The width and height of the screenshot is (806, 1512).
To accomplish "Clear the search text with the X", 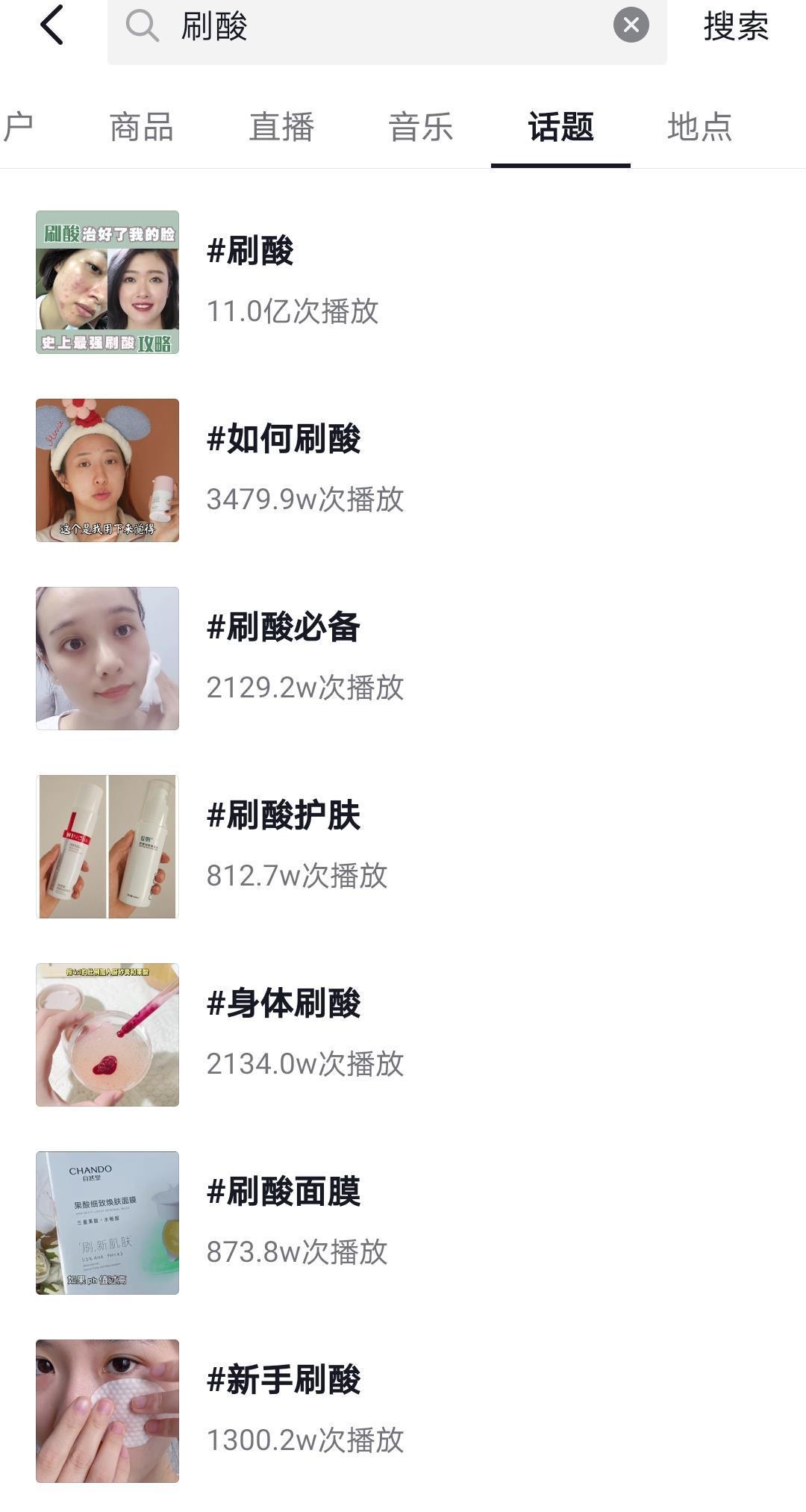I will pyautogui.click(x=631, y=25).
